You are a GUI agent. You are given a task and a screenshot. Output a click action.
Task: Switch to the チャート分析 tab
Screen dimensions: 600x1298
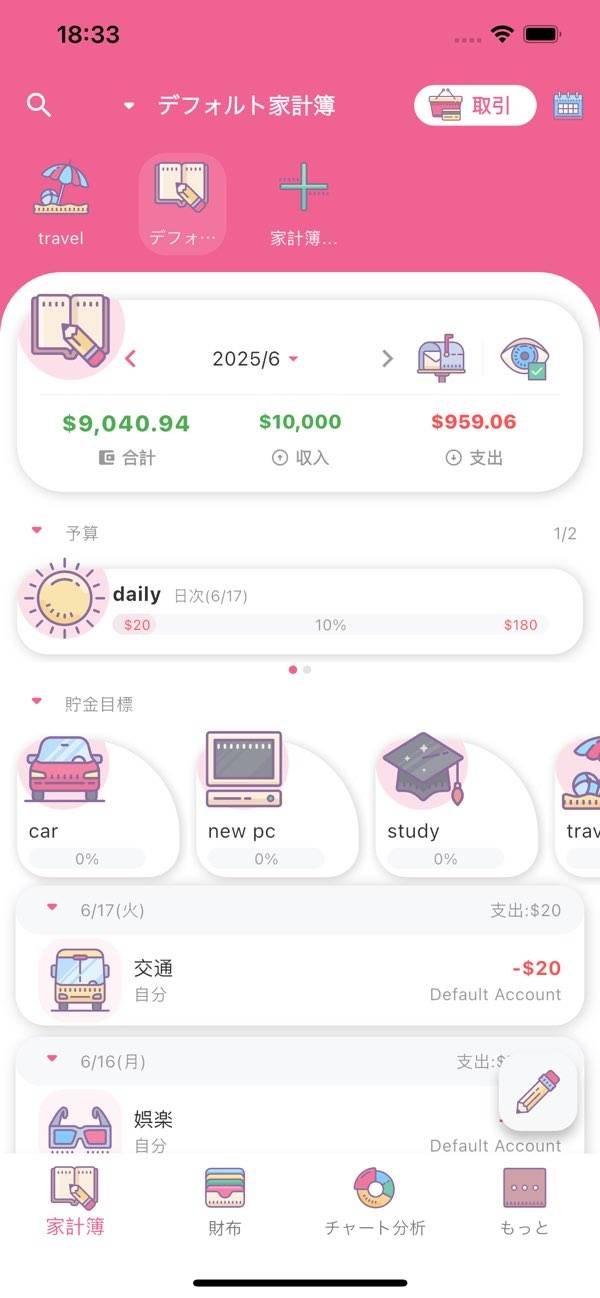click(x=375, y=1202)
